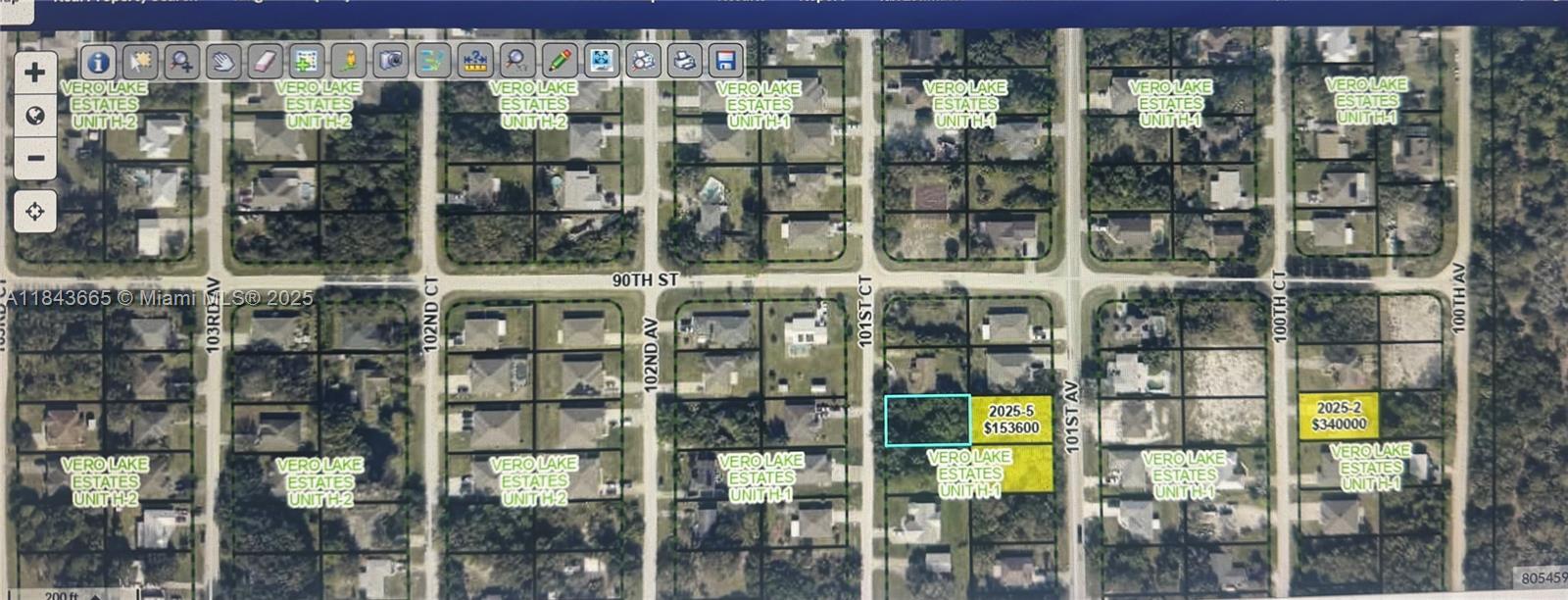1568x600 pixels.
Task: Zoom in on the map
Action: pos(35,73)
